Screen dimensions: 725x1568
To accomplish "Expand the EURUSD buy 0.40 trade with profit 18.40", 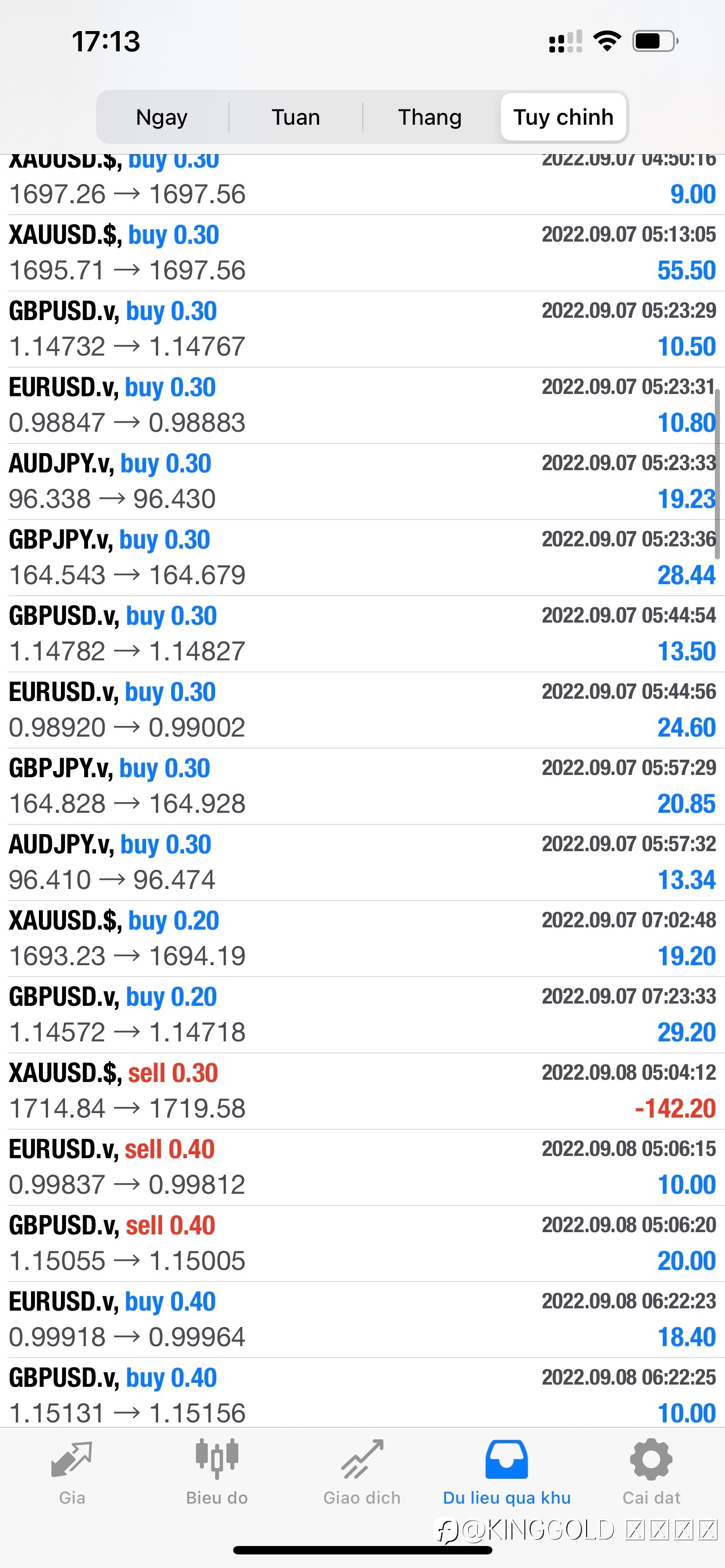I will [362, 1320].
